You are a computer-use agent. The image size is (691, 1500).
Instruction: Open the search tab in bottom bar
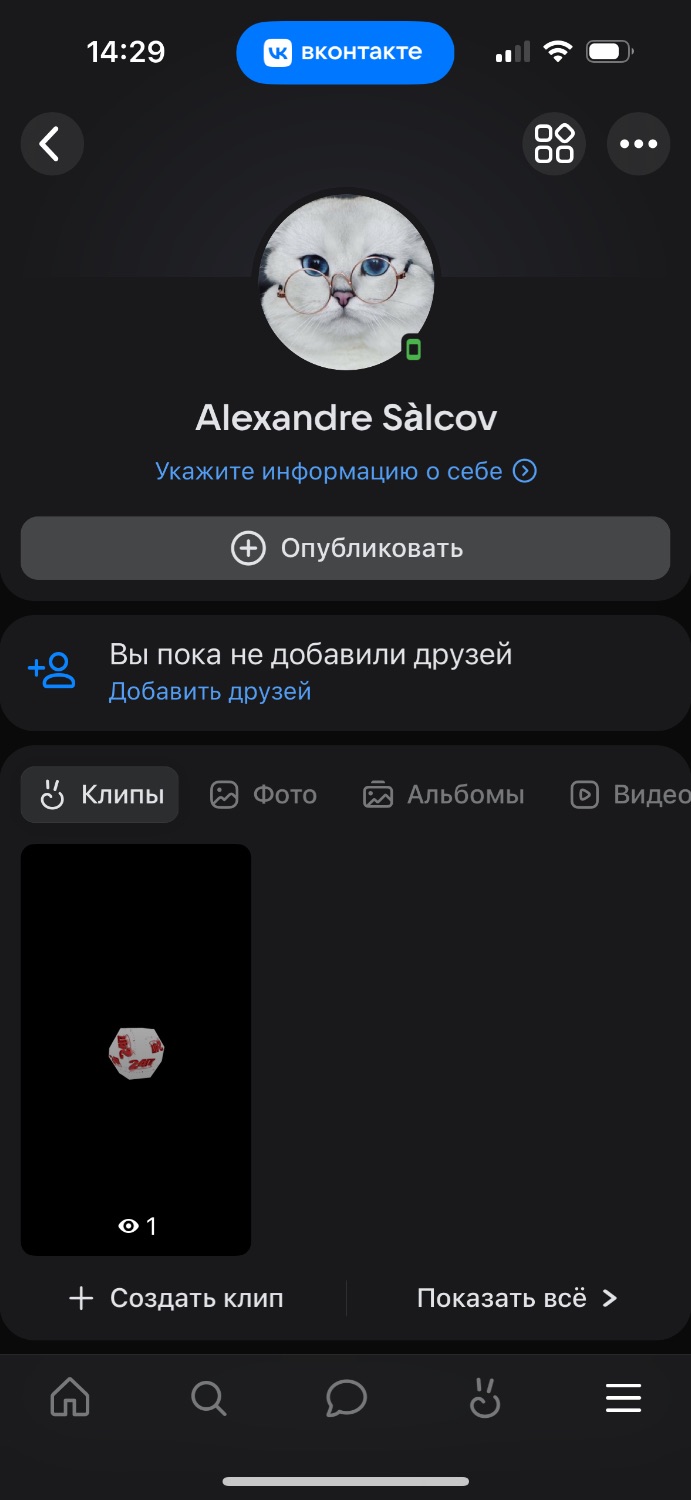click(x=208, y=1397)
